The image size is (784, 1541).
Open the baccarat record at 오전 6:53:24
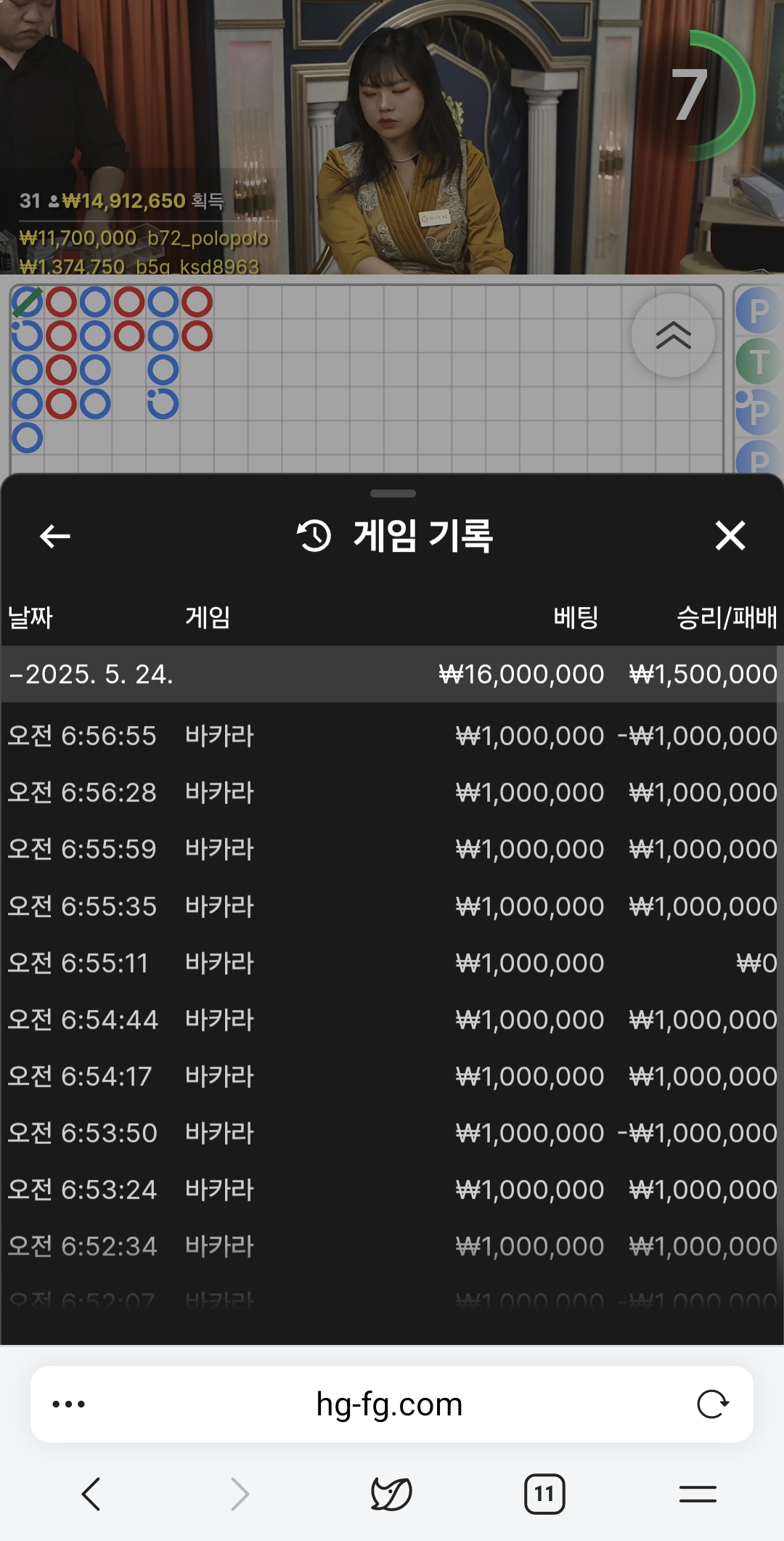[392, 1190]
